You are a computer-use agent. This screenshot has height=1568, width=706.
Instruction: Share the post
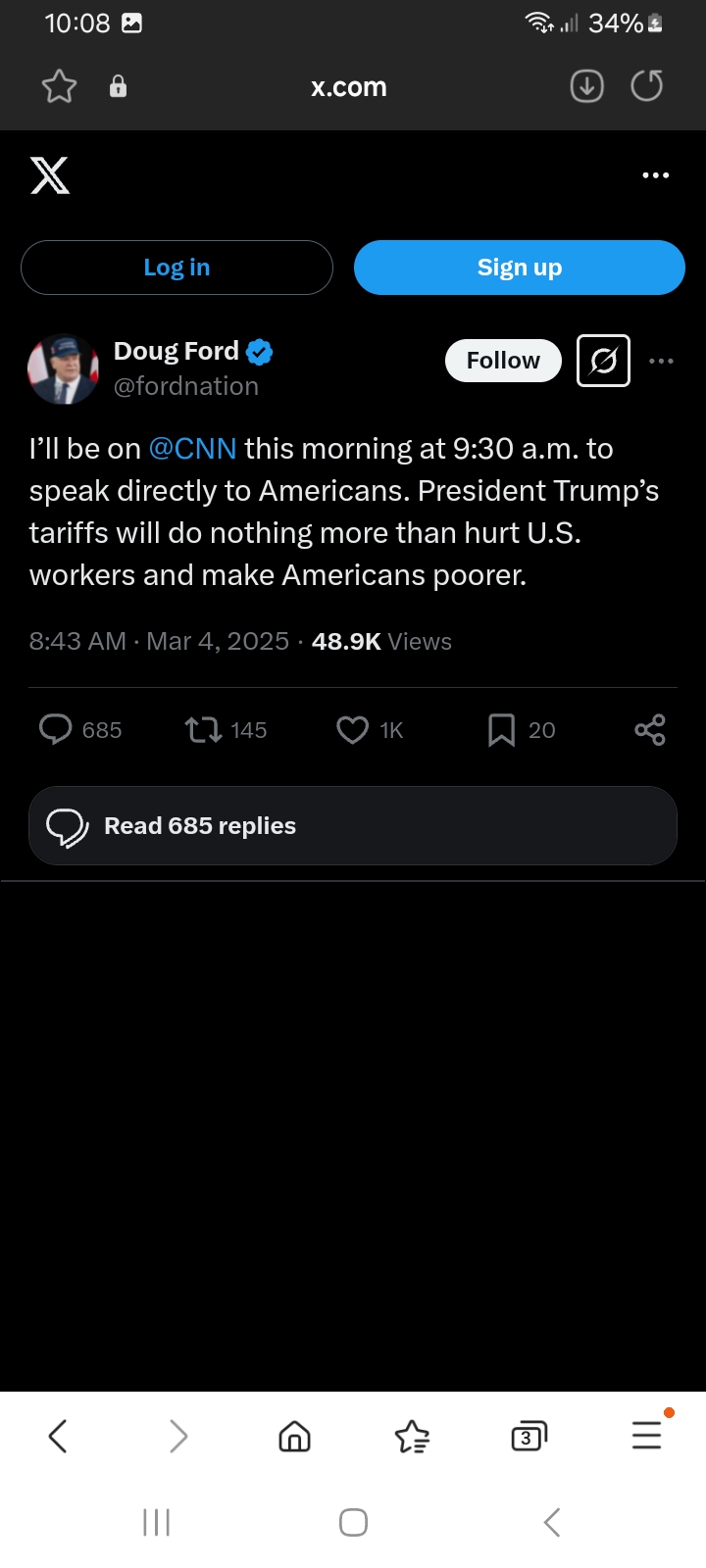coord(650,729)
